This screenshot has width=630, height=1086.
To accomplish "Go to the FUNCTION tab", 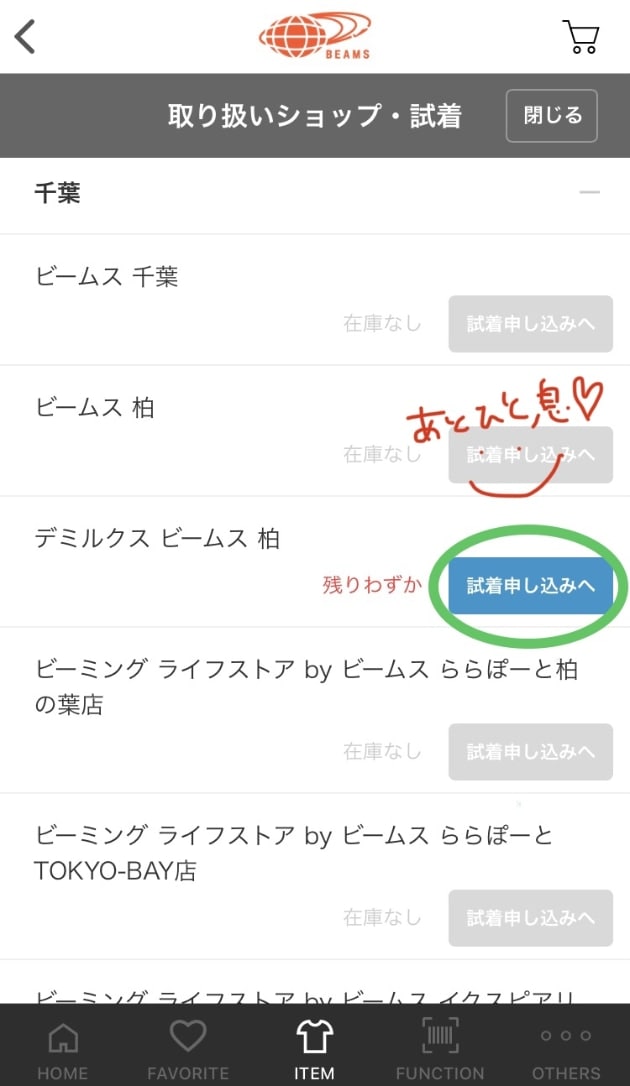I will (x=440, y=1048).
